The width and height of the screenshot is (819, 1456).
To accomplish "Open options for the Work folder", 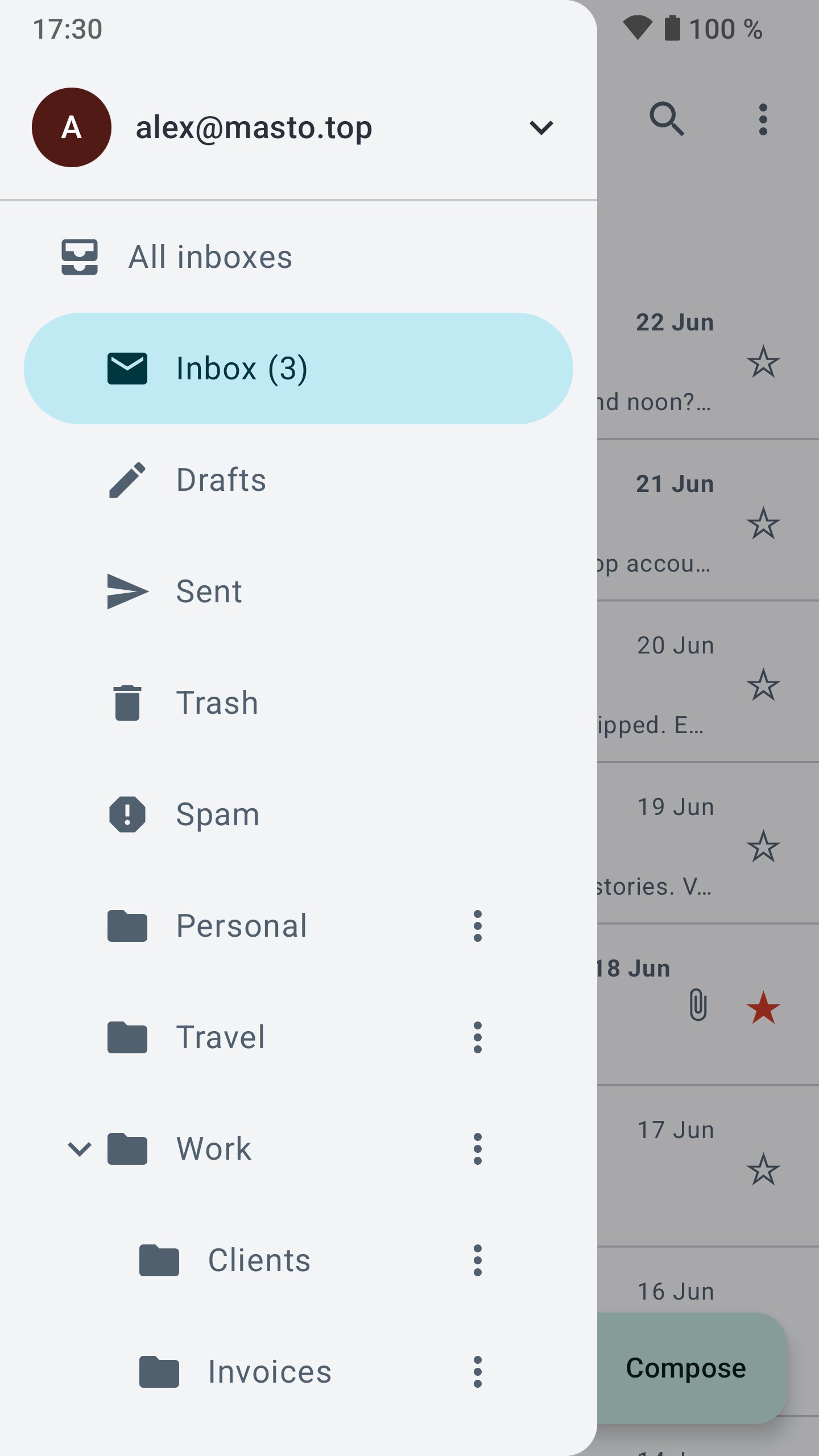I will (478, 1149).
